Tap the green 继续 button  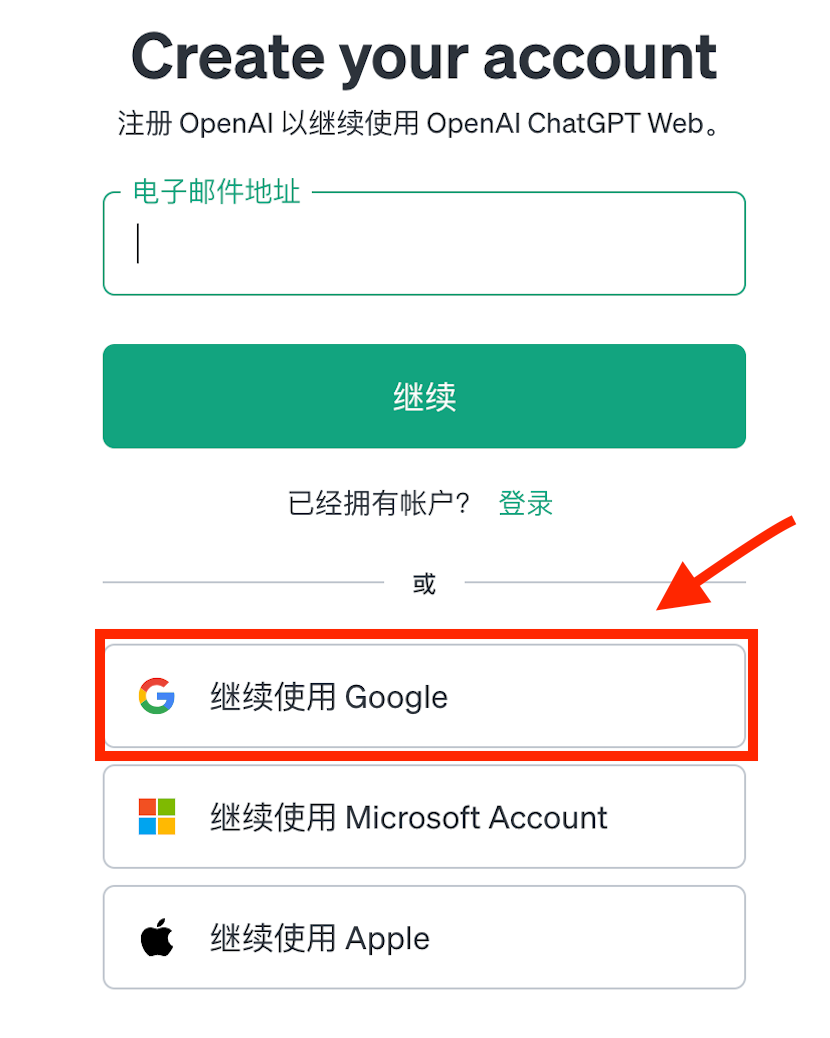[x=424, y=397]
